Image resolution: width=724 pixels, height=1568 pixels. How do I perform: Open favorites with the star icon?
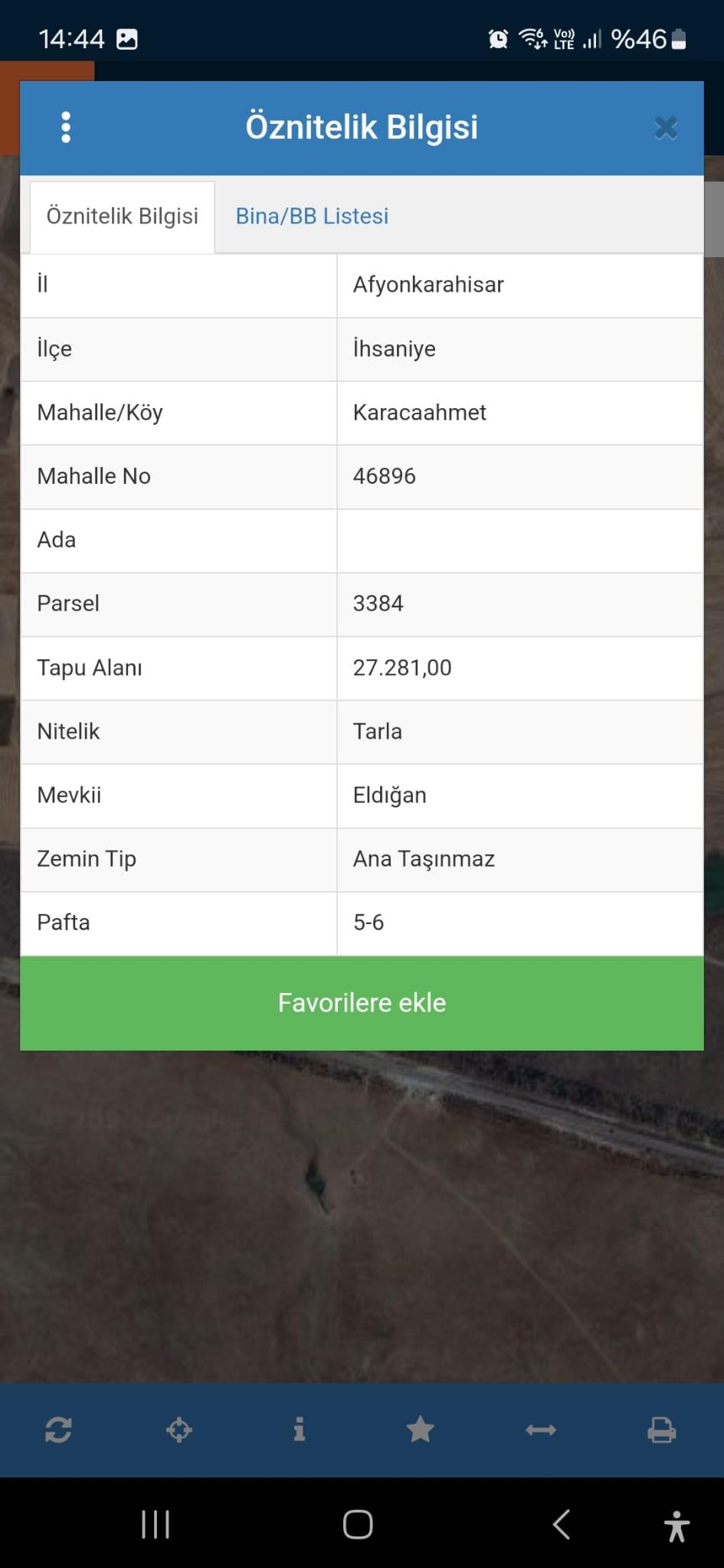coord(420,1429)
